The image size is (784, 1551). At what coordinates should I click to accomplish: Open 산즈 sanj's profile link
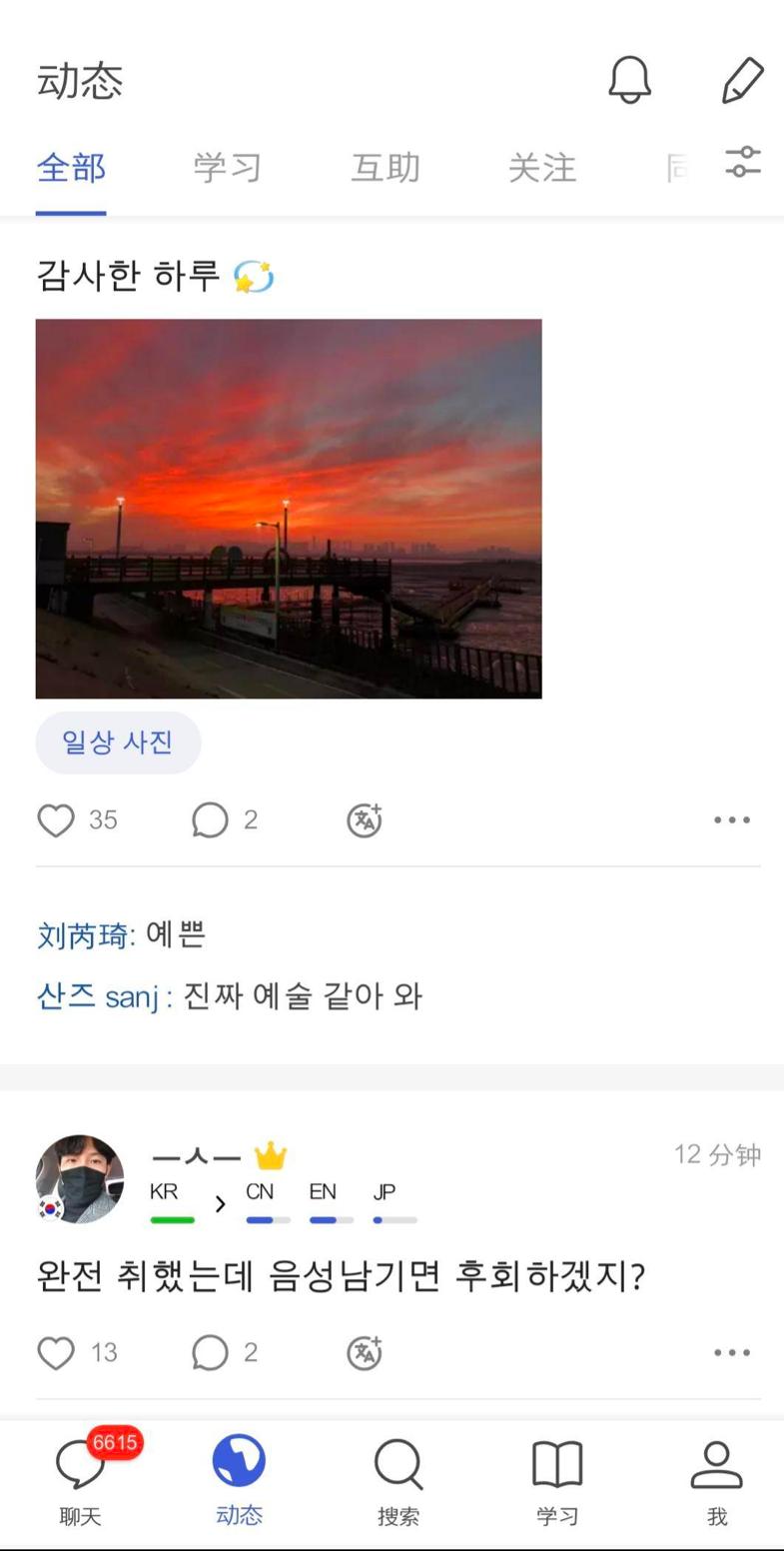tap(98, 993)
